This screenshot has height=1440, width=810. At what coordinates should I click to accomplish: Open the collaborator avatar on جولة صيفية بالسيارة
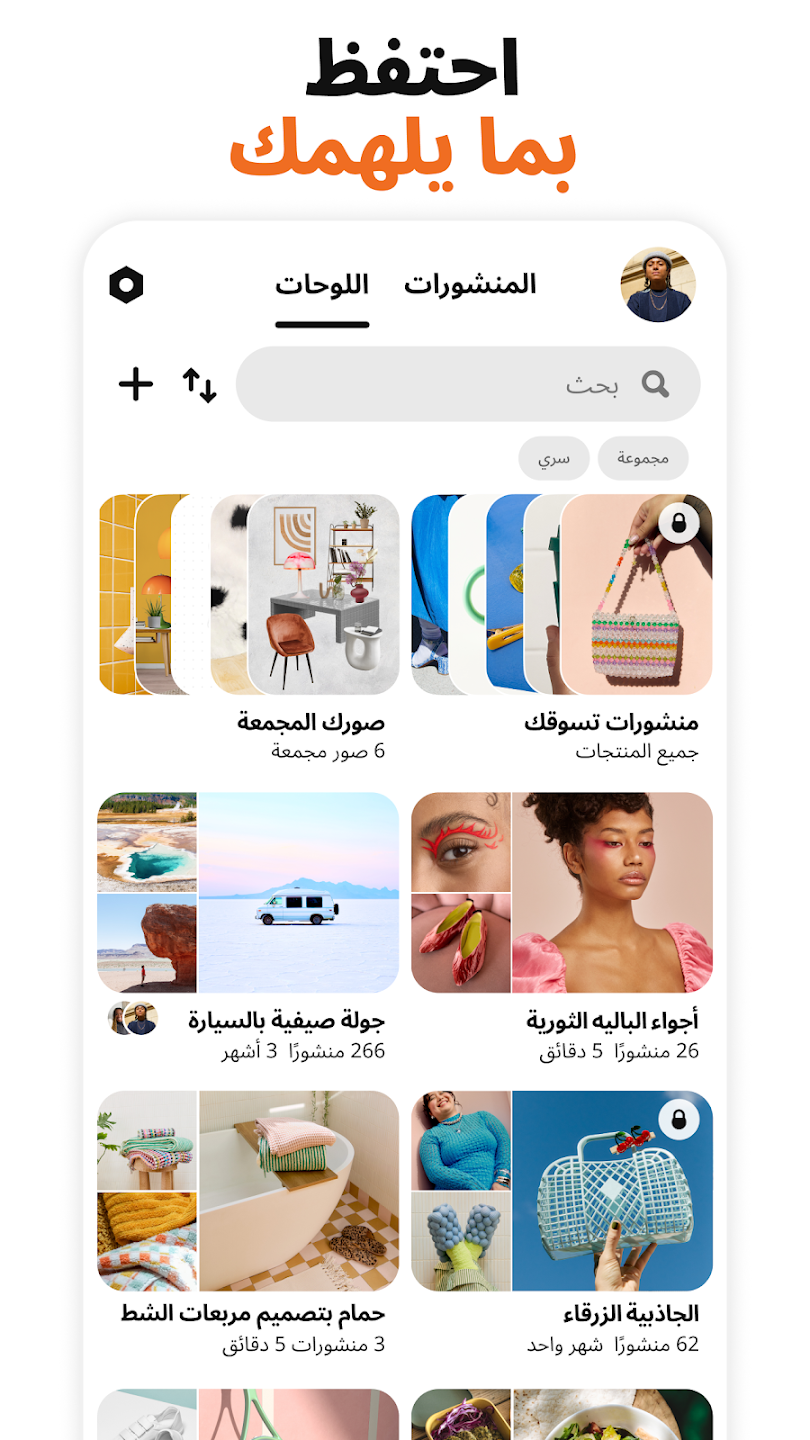coord(131,1016)
